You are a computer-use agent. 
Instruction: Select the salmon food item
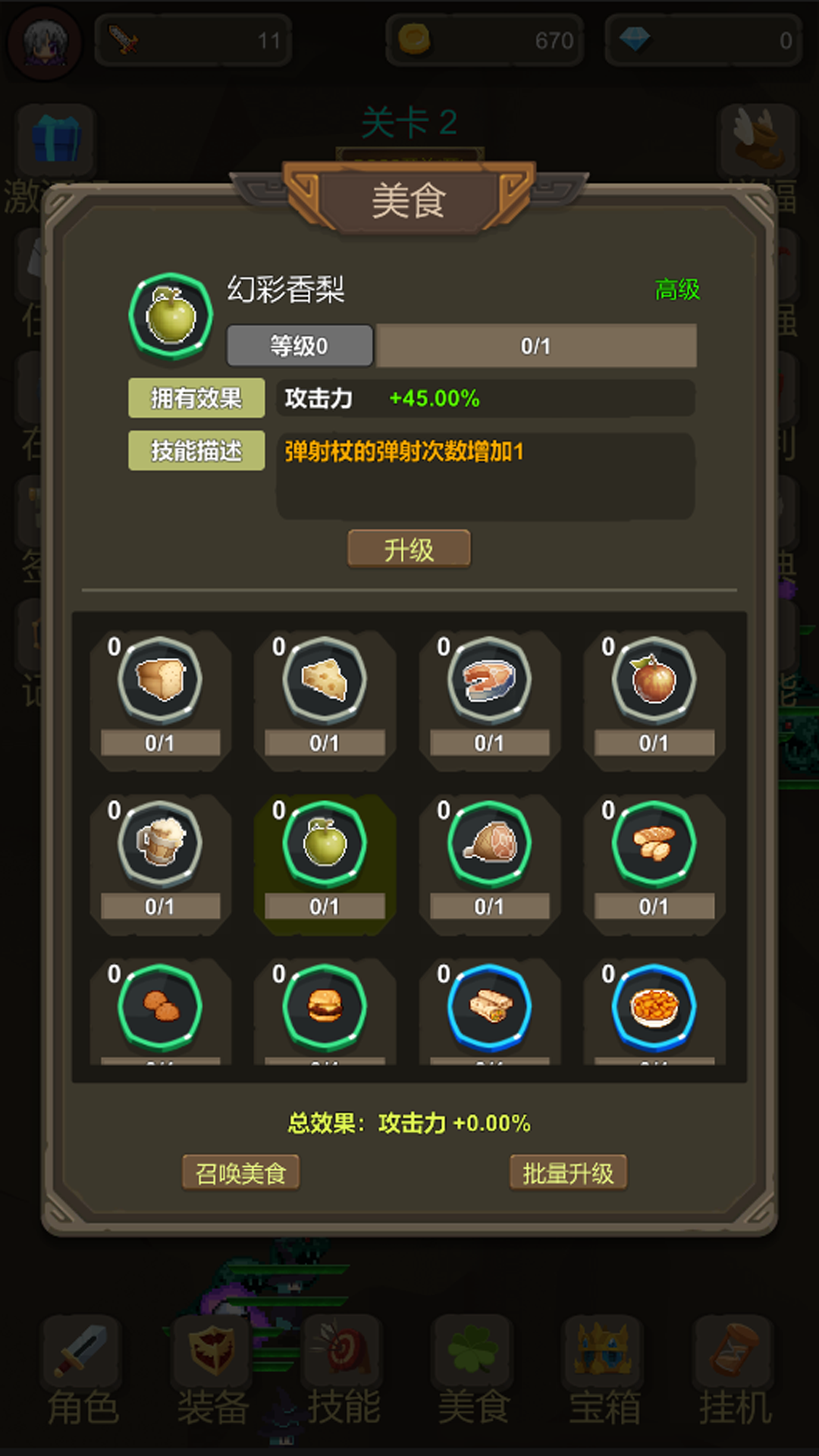point(489,680)
